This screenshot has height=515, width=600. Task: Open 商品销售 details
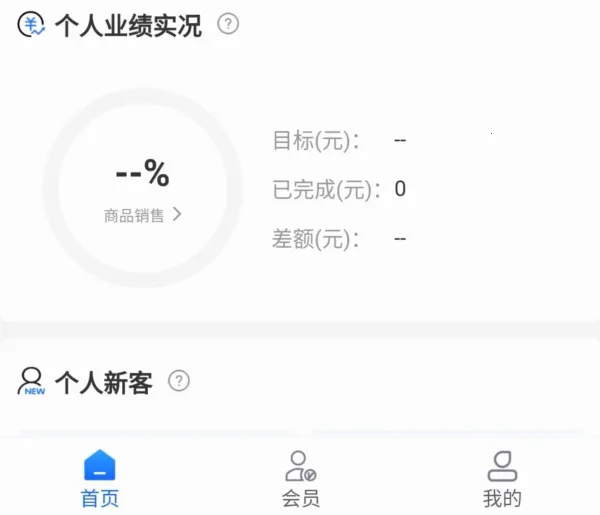pos(143,214)
